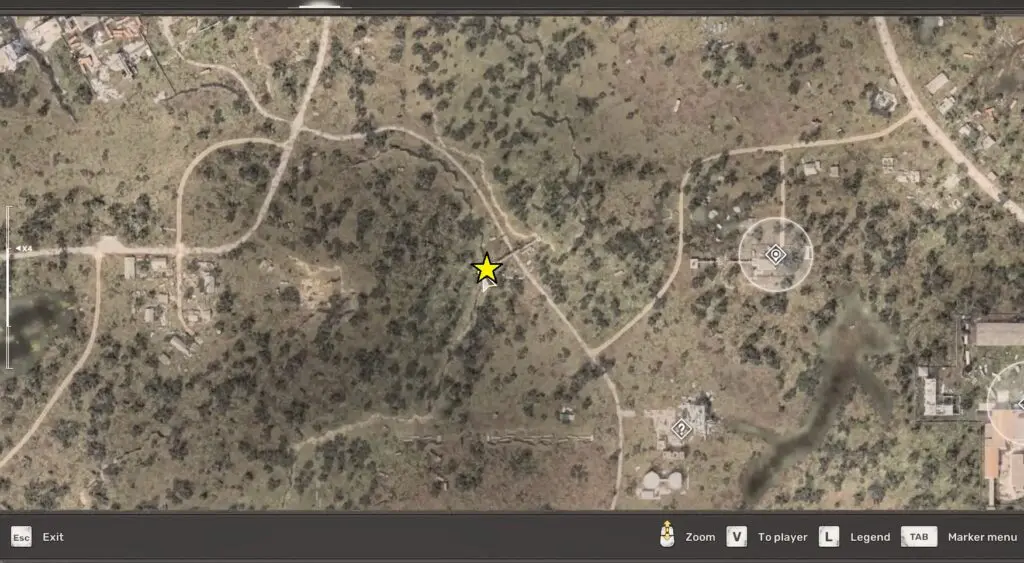Viewport: 1024px width, 563px height.
Task: Adjust the zoom level slider
Action: click(10, 247)
